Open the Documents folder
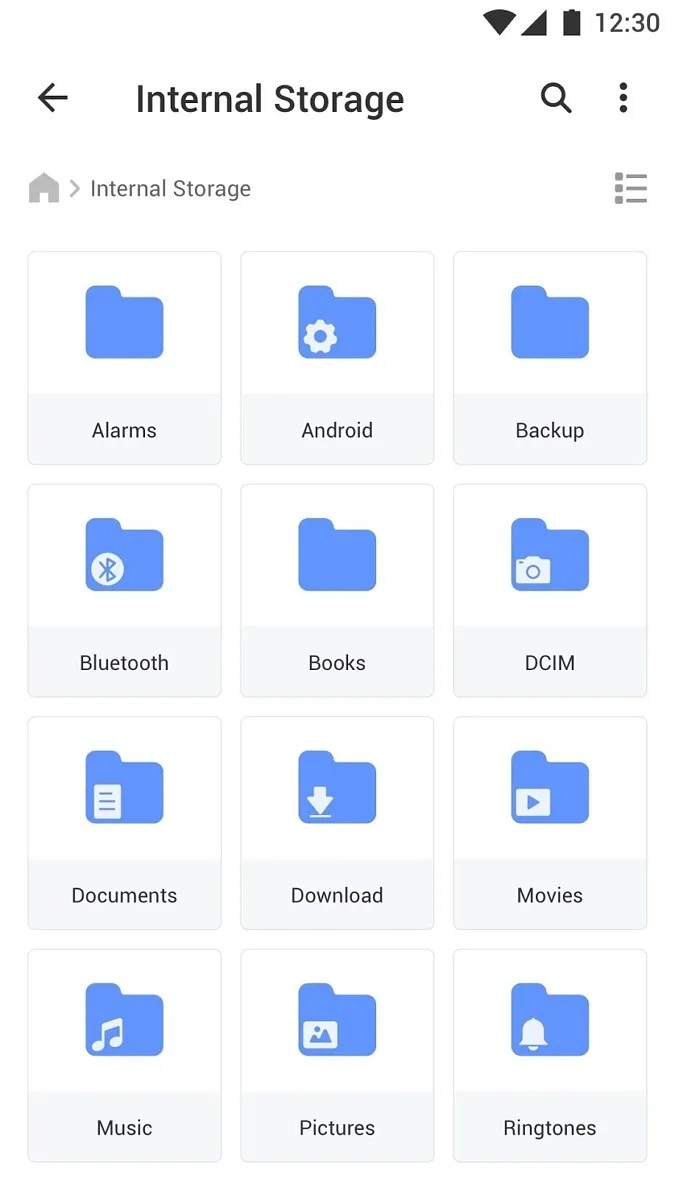 (x=124, y=823)
